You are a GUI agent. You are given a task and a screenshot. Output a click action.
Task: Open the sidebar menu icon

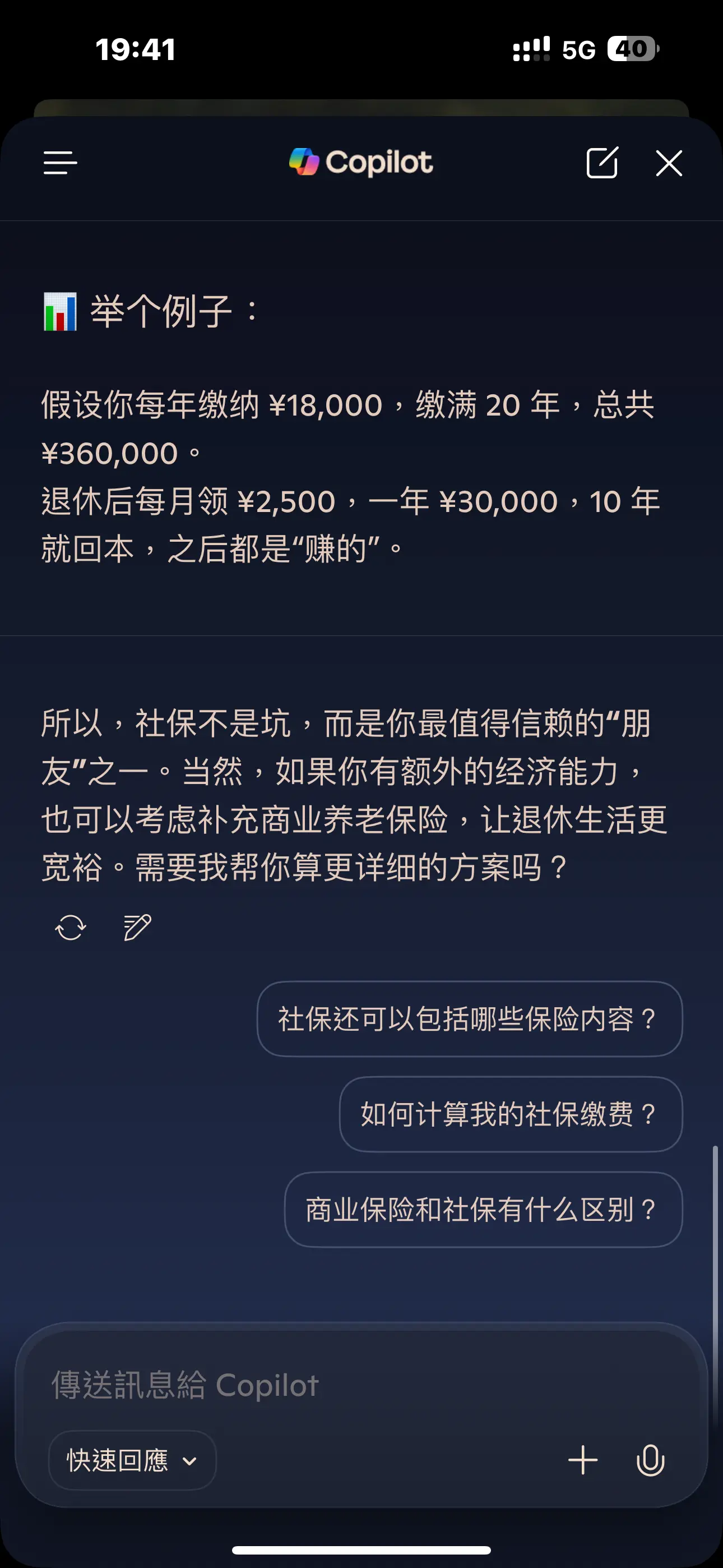point(61,163)
